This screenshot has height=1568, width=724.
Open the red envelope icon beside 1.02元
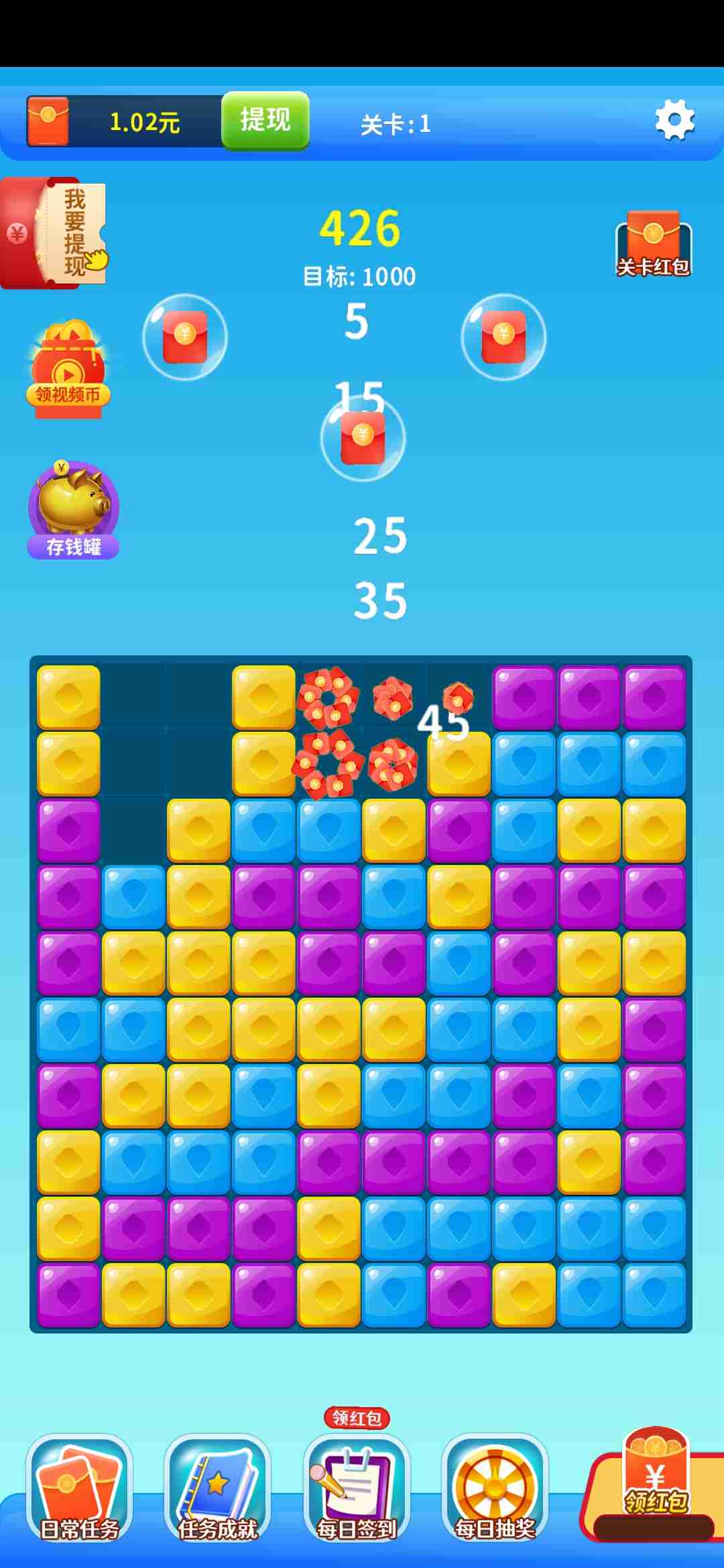pyautogui.click(x=48, y=121)
